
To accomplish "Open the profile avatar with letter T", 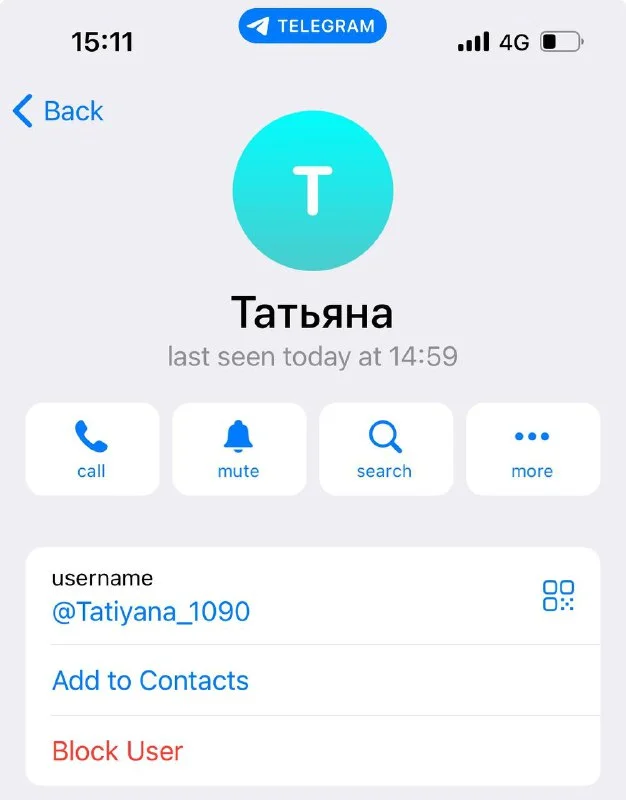I will click(x=313, y=190).
